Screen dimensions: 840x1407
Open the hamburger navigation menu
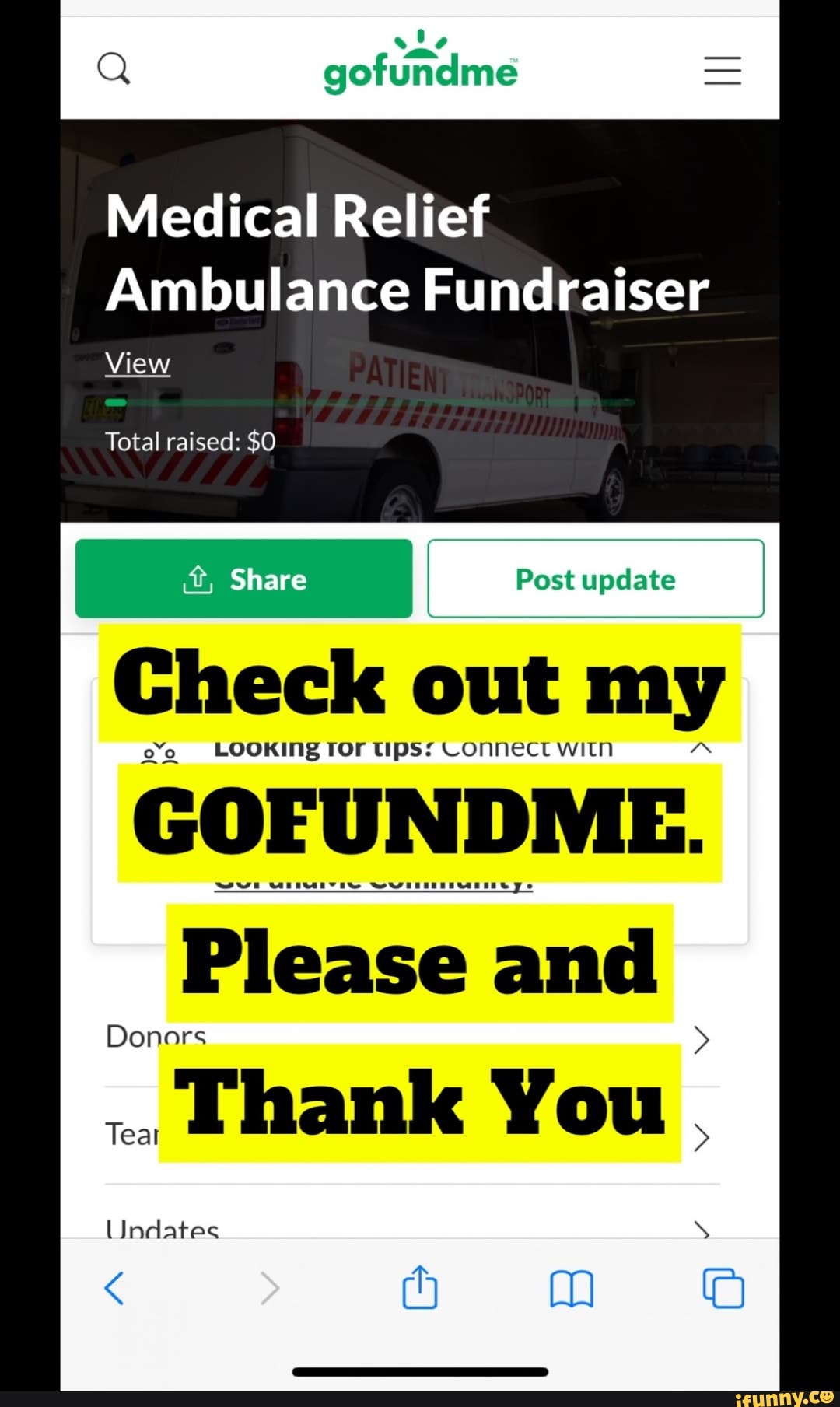click(722, 68)
